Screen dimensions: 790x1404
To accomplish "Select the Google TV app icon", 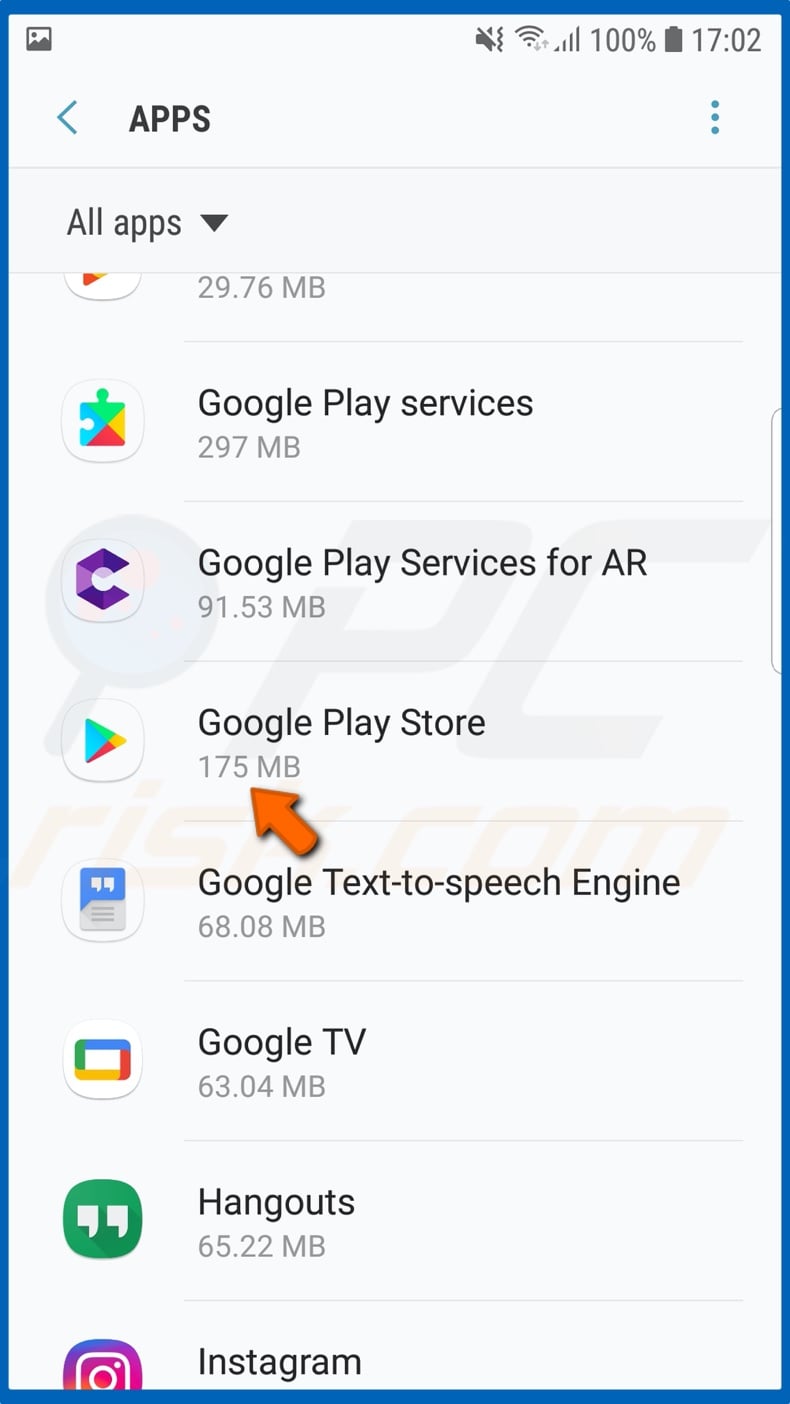I will click(x=103, y=1060).
